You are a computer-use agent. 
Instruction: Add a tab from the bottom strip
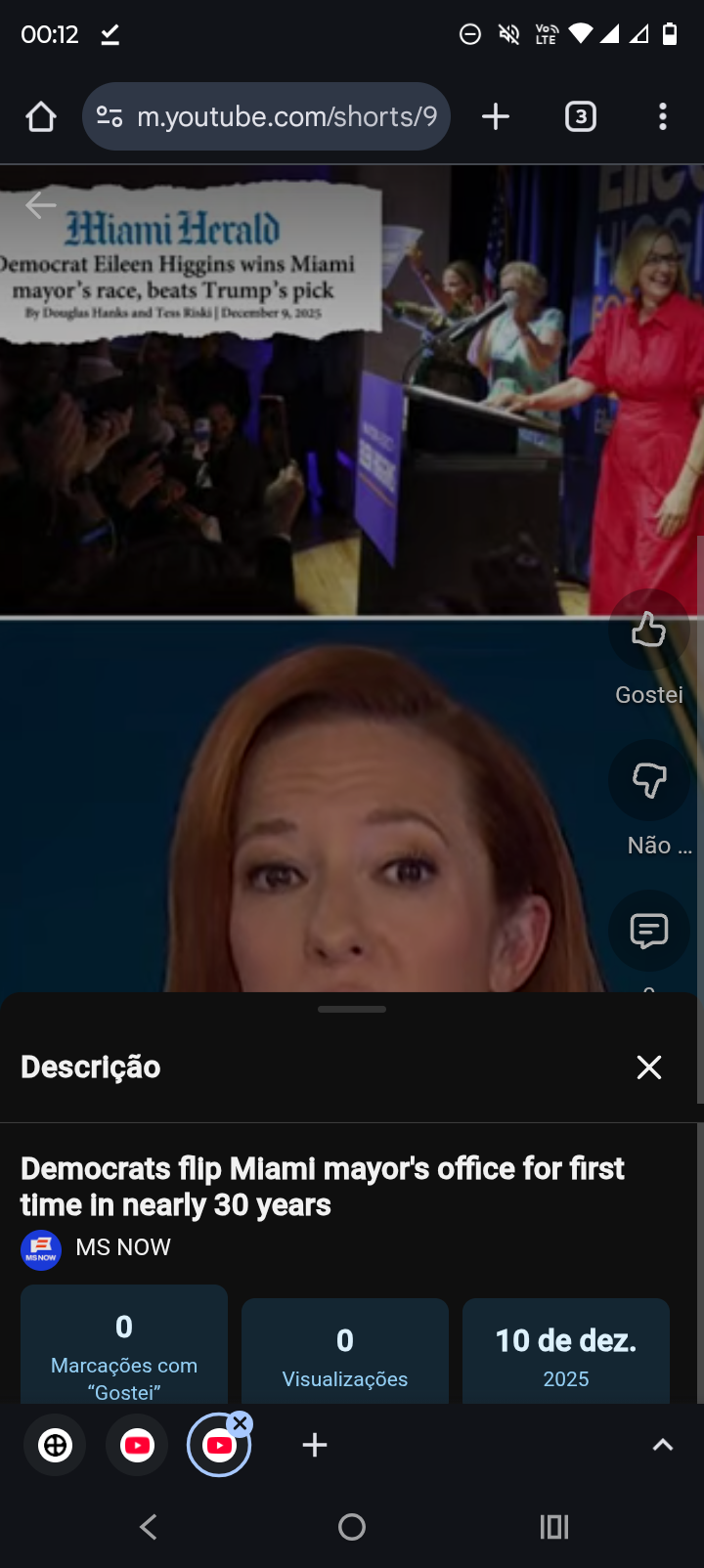(315, 1445)
